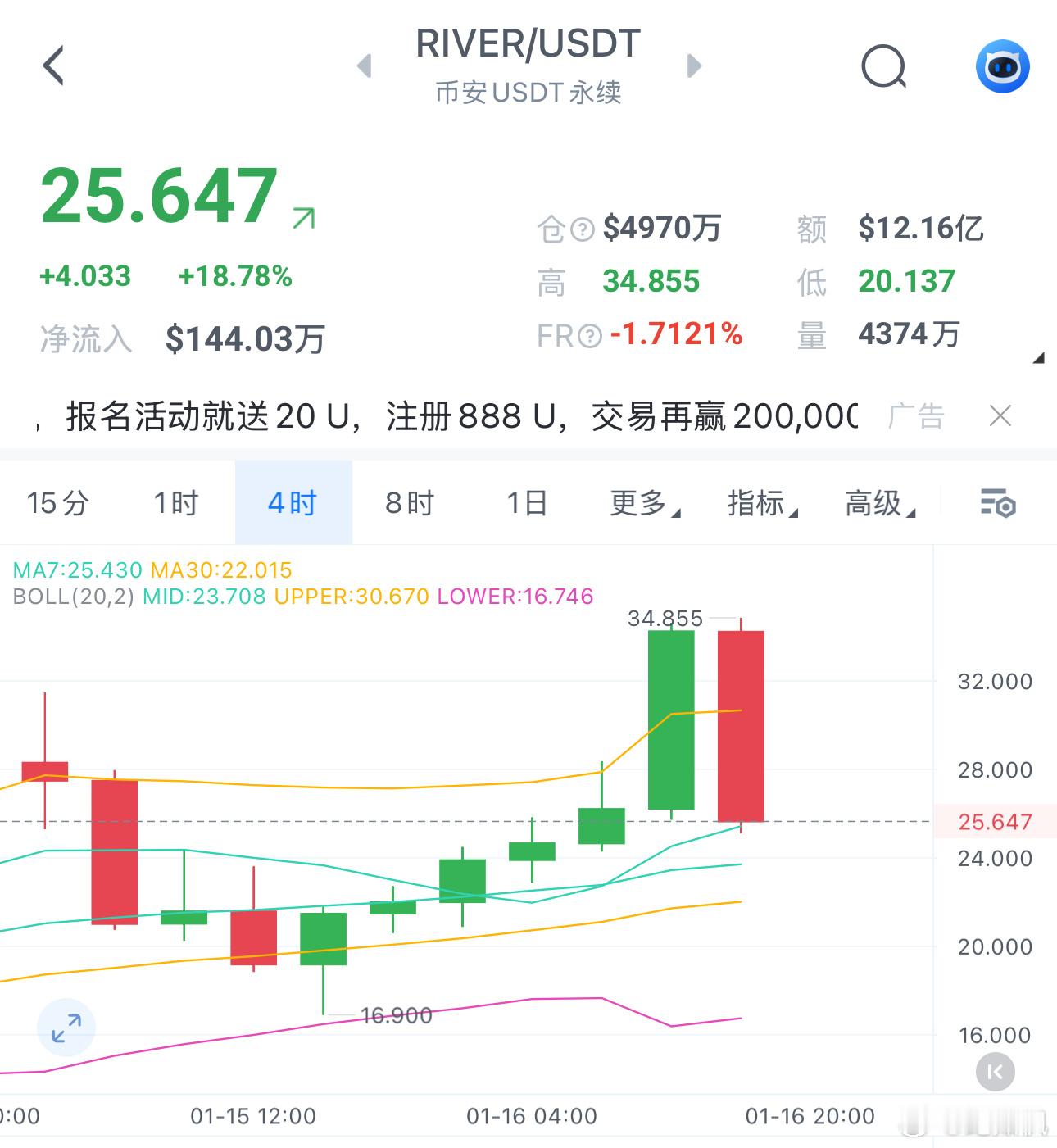This screenshot has width=1057, height=1148.
Task: Tap the fullscreen expand icon on the chart
Action: (66, 1028)
